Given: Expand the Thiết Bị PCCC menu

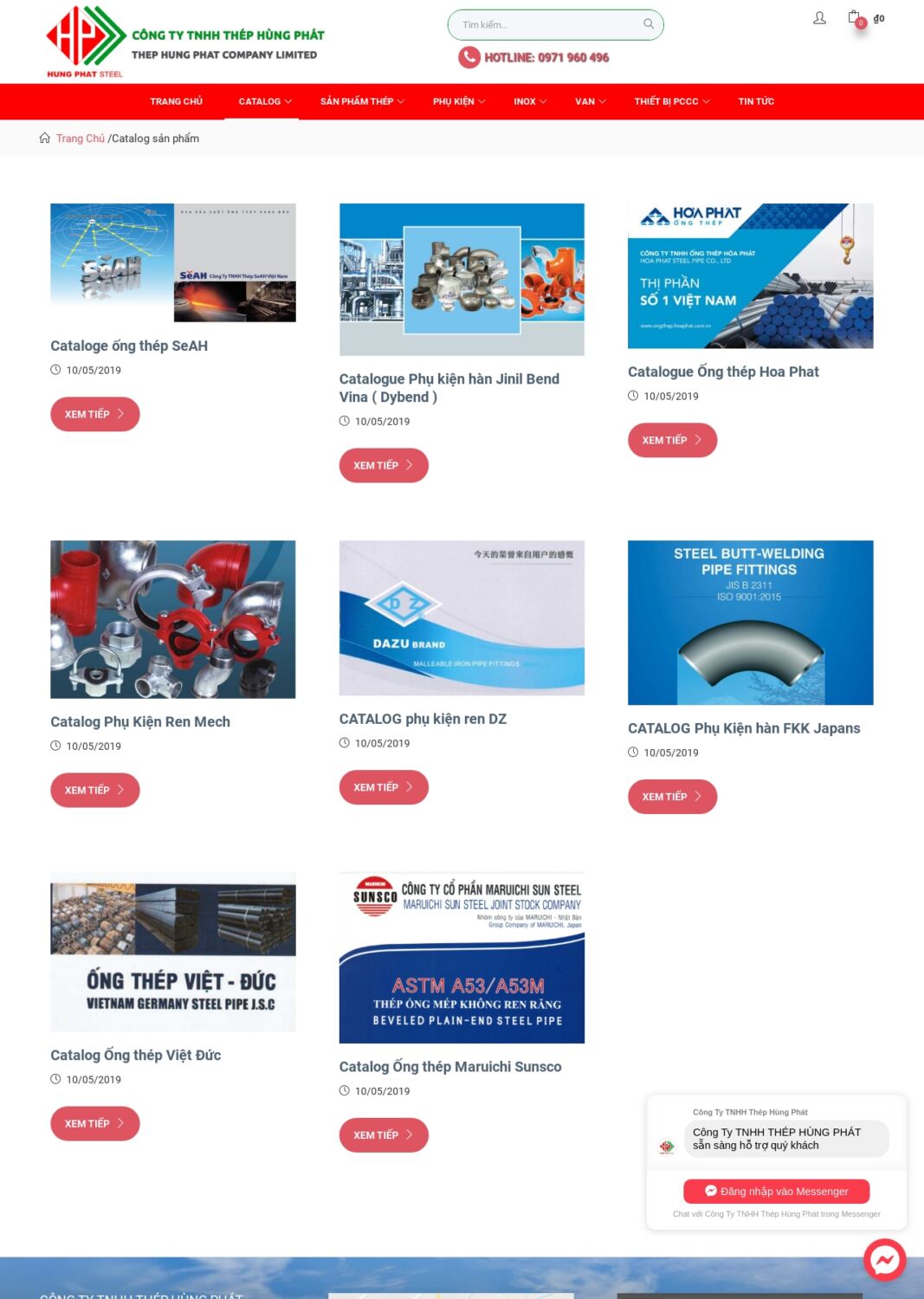Looking at the screenshot, I should 671,101.
